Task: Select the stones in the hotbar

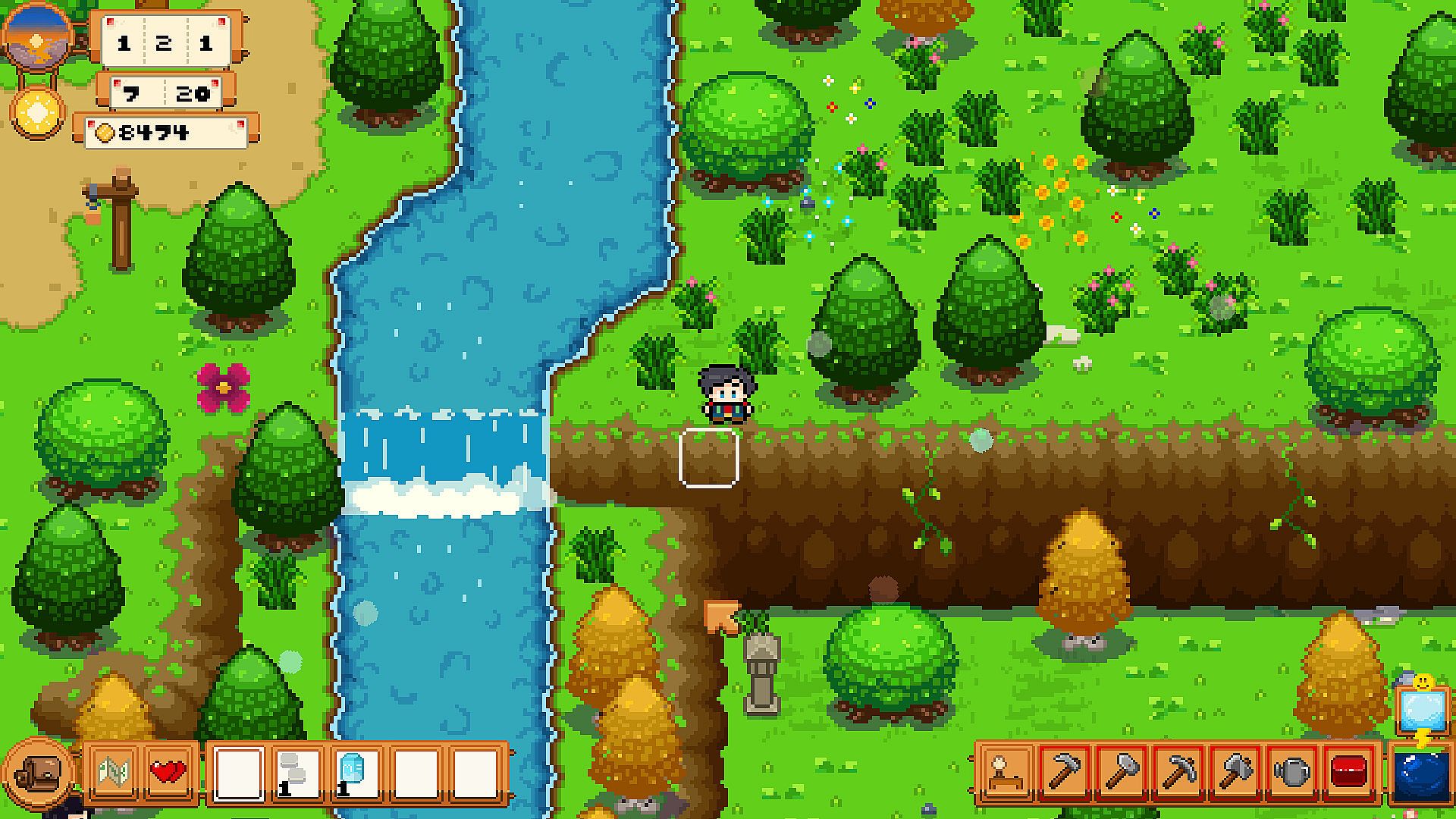Action: click(x=296, y=773)
